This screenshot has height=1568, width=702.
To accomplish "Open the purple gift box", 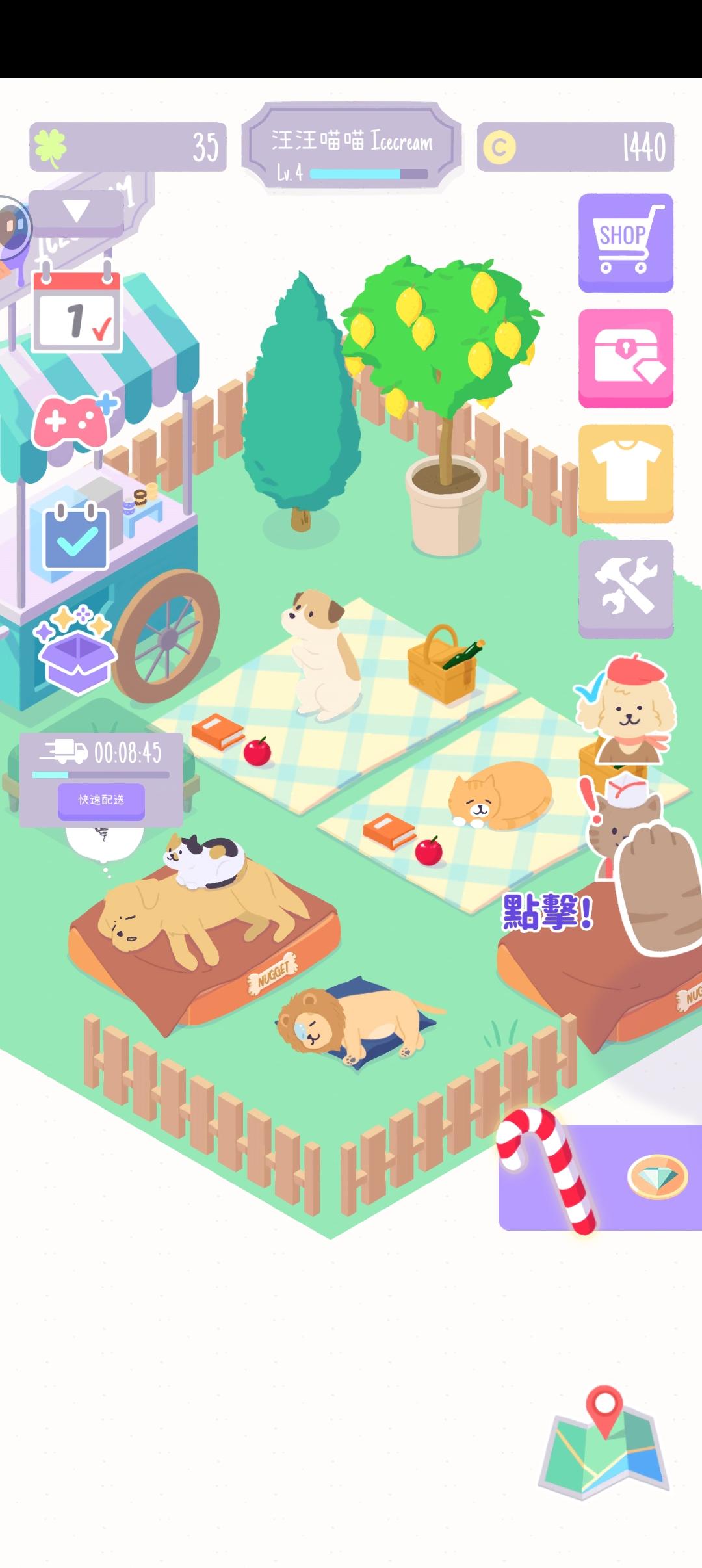I will 78,662.
